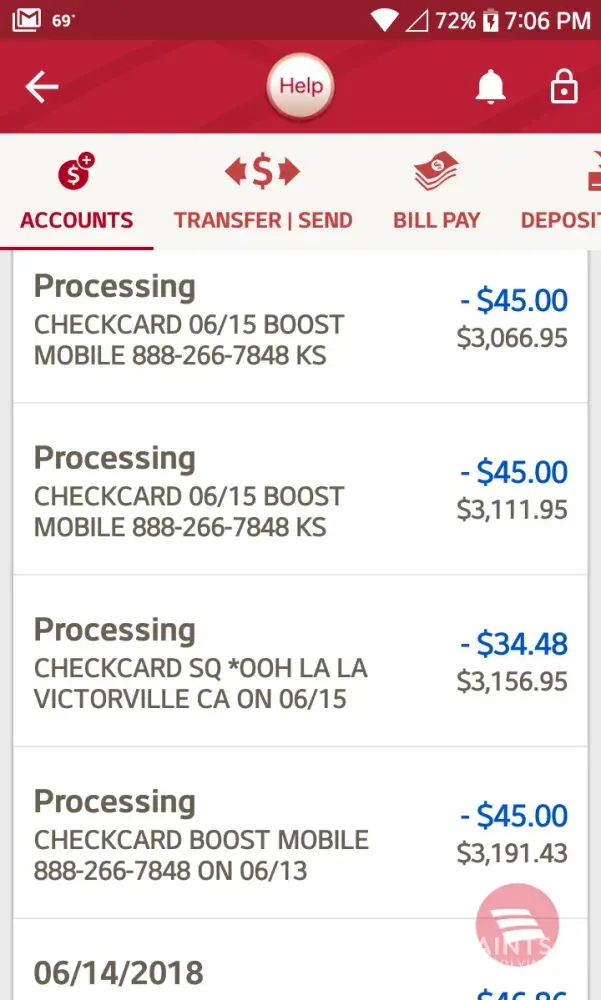
Task: Switch to the Accounts tab
Action: 77,192
